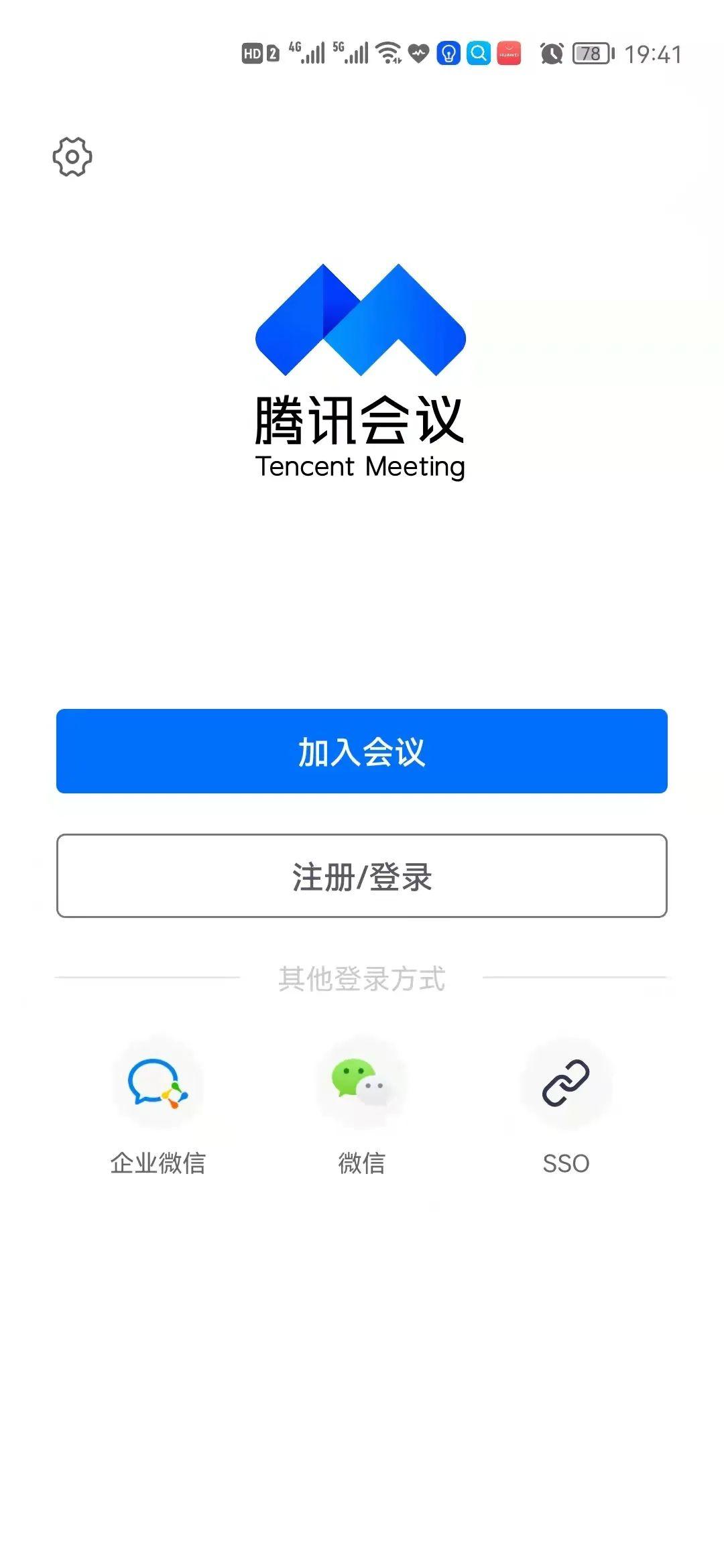Select 注册/登录 to sign in
The width and height of the screenshot is (724, 1568).
(362, 876)
